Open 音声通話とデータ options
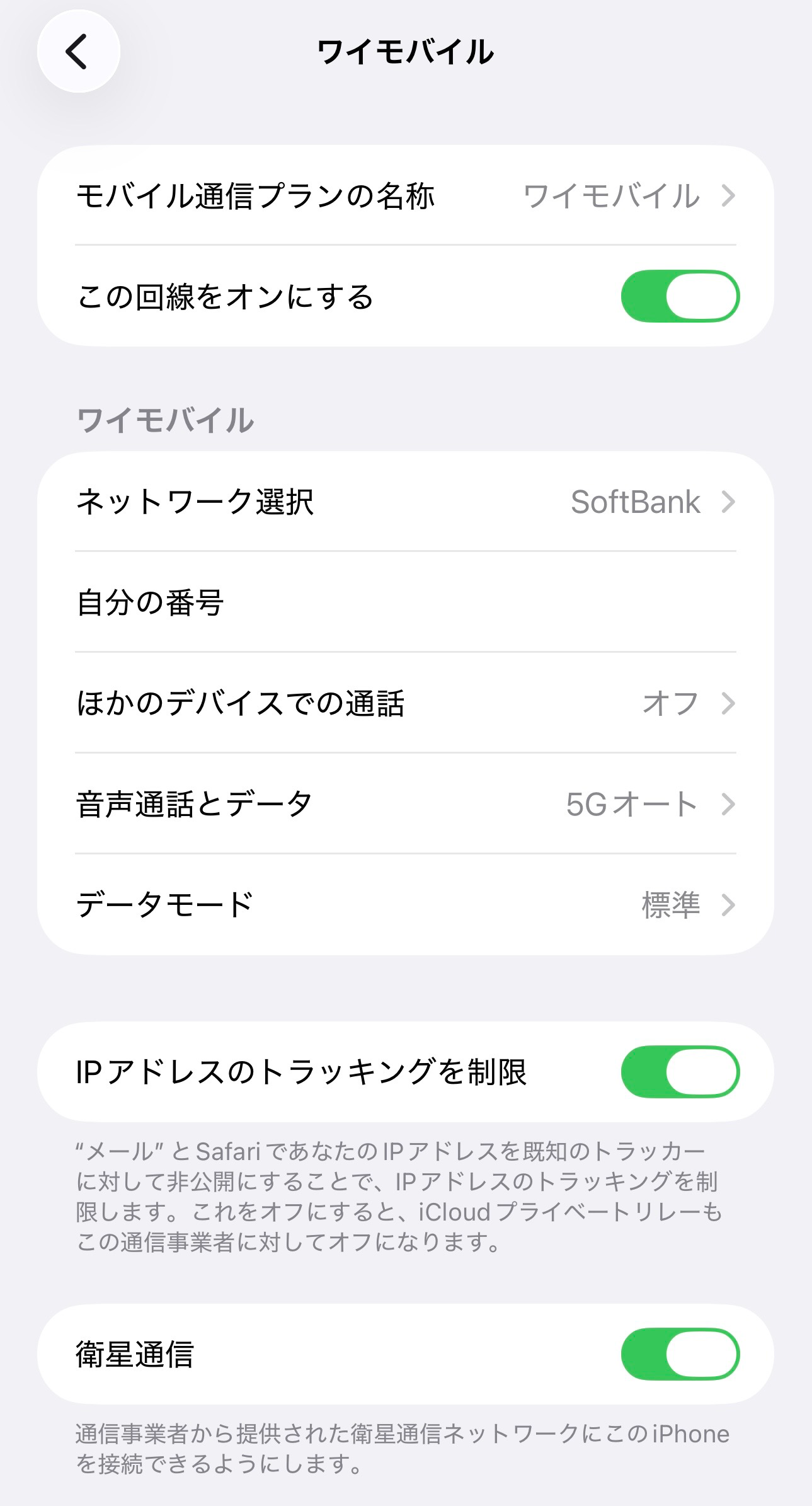Screen dimensions: 812x1506 coord(406,804)
